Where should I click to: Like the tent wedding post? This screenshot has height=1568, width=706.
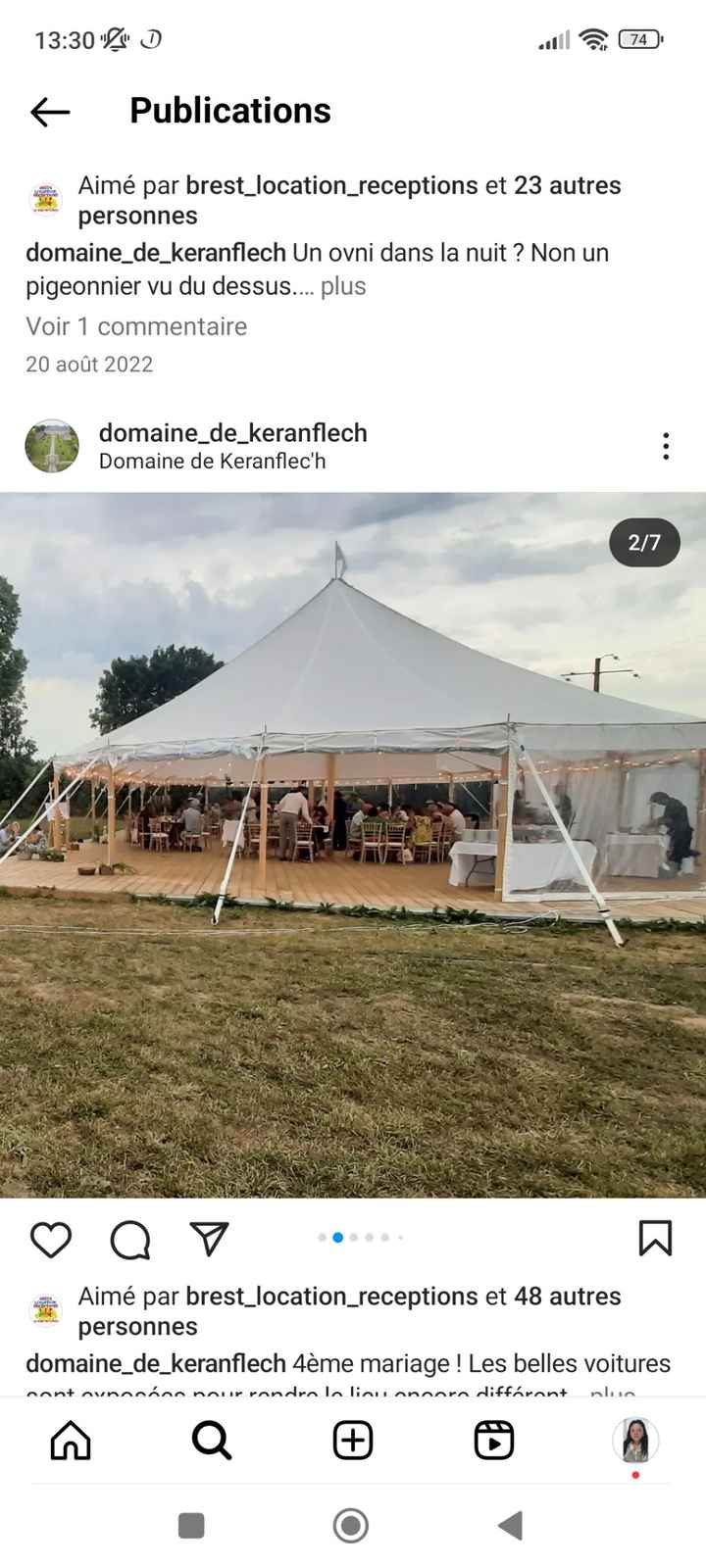point(51,1240)
